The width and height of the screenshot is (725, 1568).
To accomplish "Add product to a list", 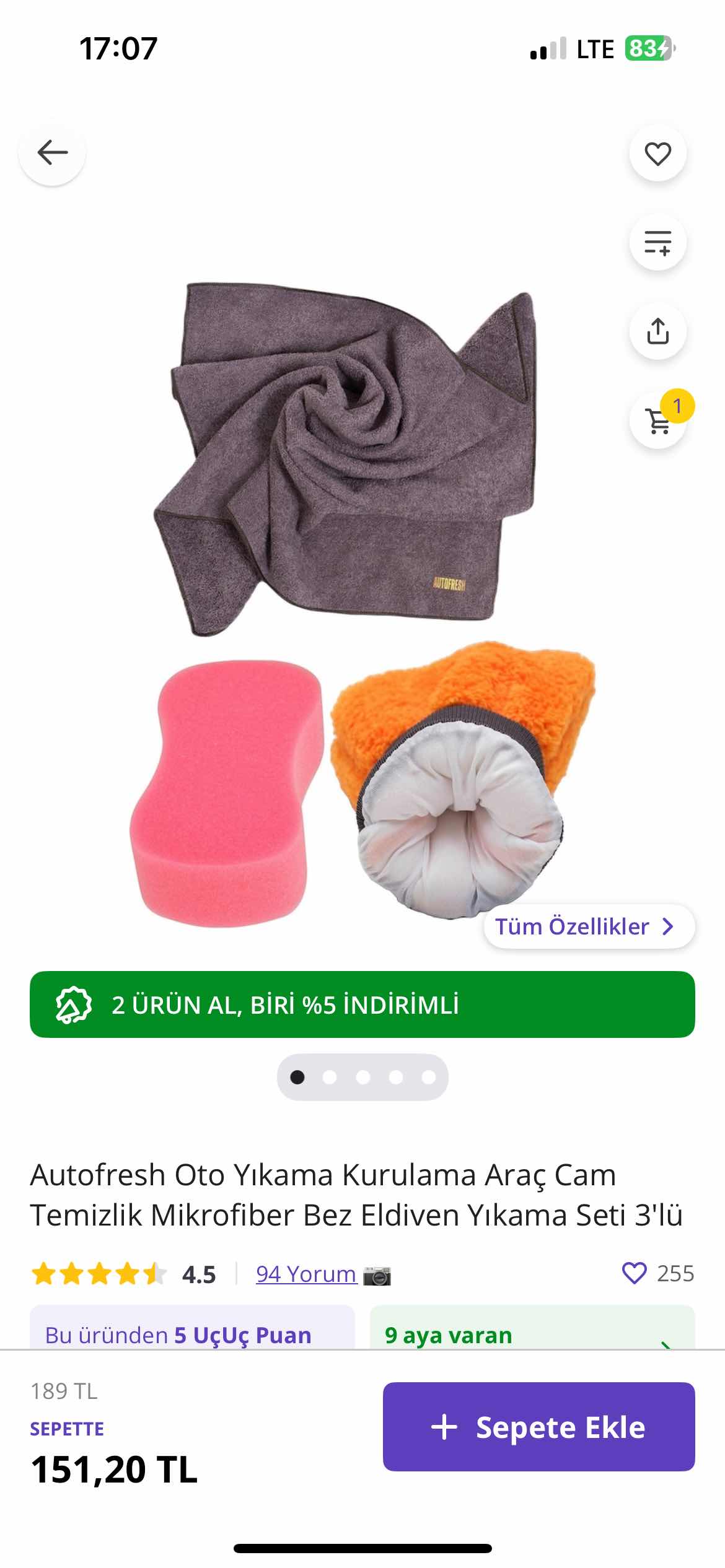I will pyautogui.click(x=657, y=242).
